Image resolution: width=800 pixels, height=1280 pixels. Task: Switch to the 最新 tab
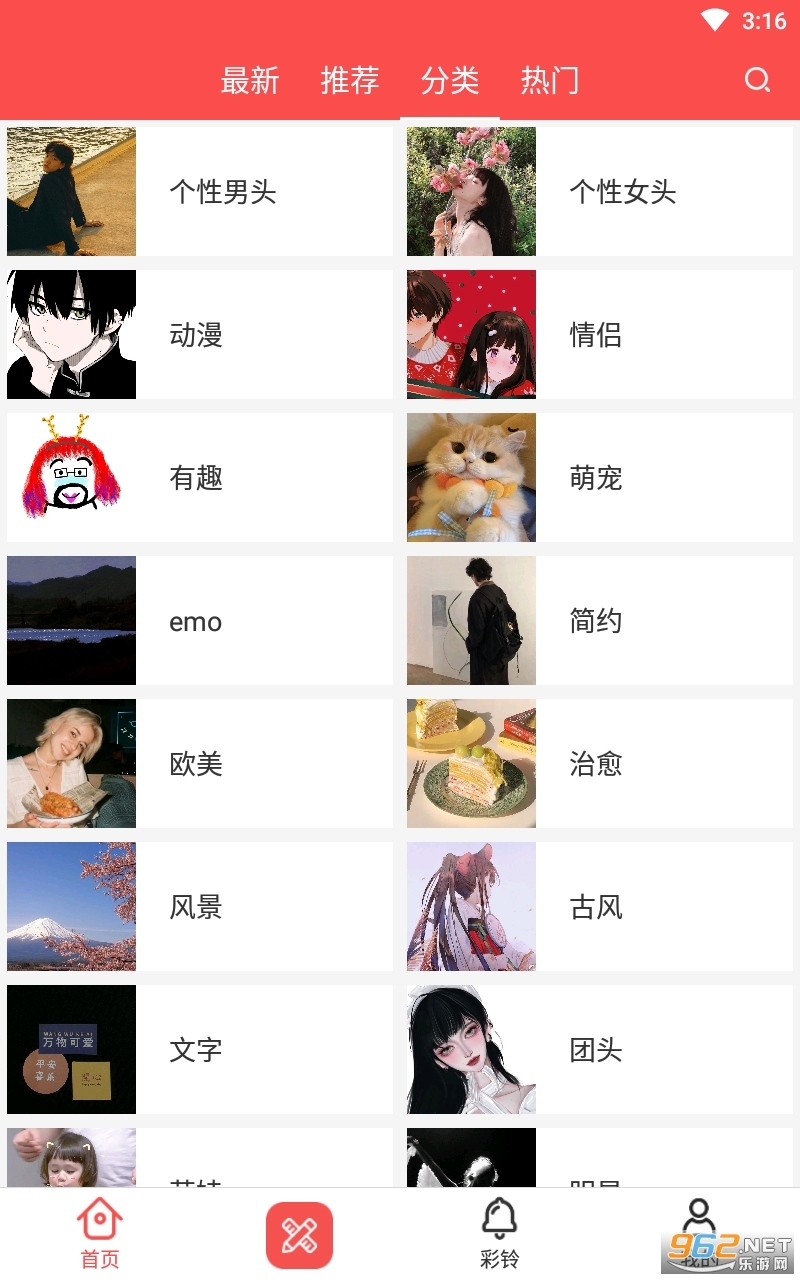[x=250, y=80]
